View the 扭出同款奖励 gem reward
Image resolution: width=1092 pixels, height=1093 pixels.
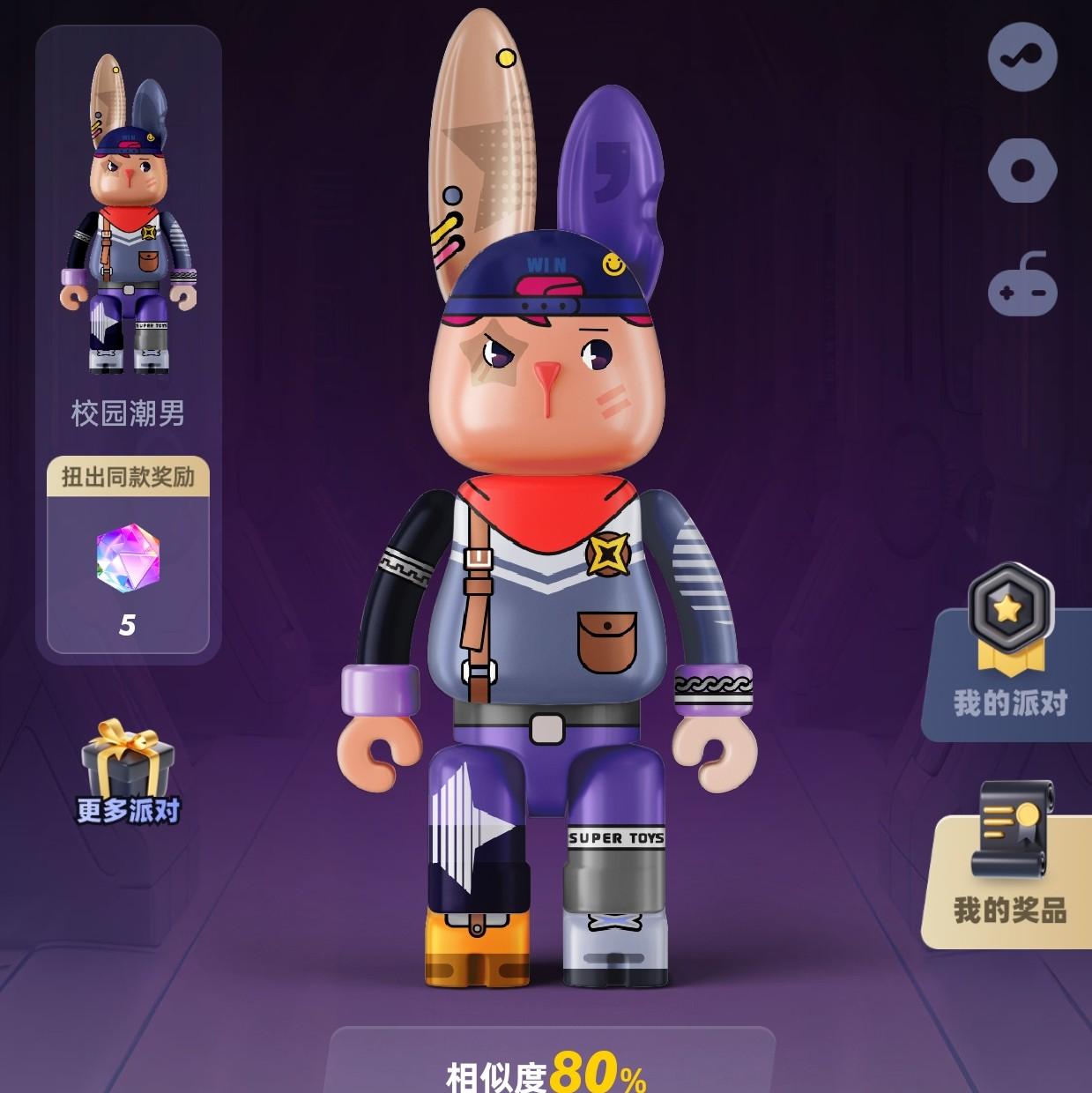click(x=128, y=560)
